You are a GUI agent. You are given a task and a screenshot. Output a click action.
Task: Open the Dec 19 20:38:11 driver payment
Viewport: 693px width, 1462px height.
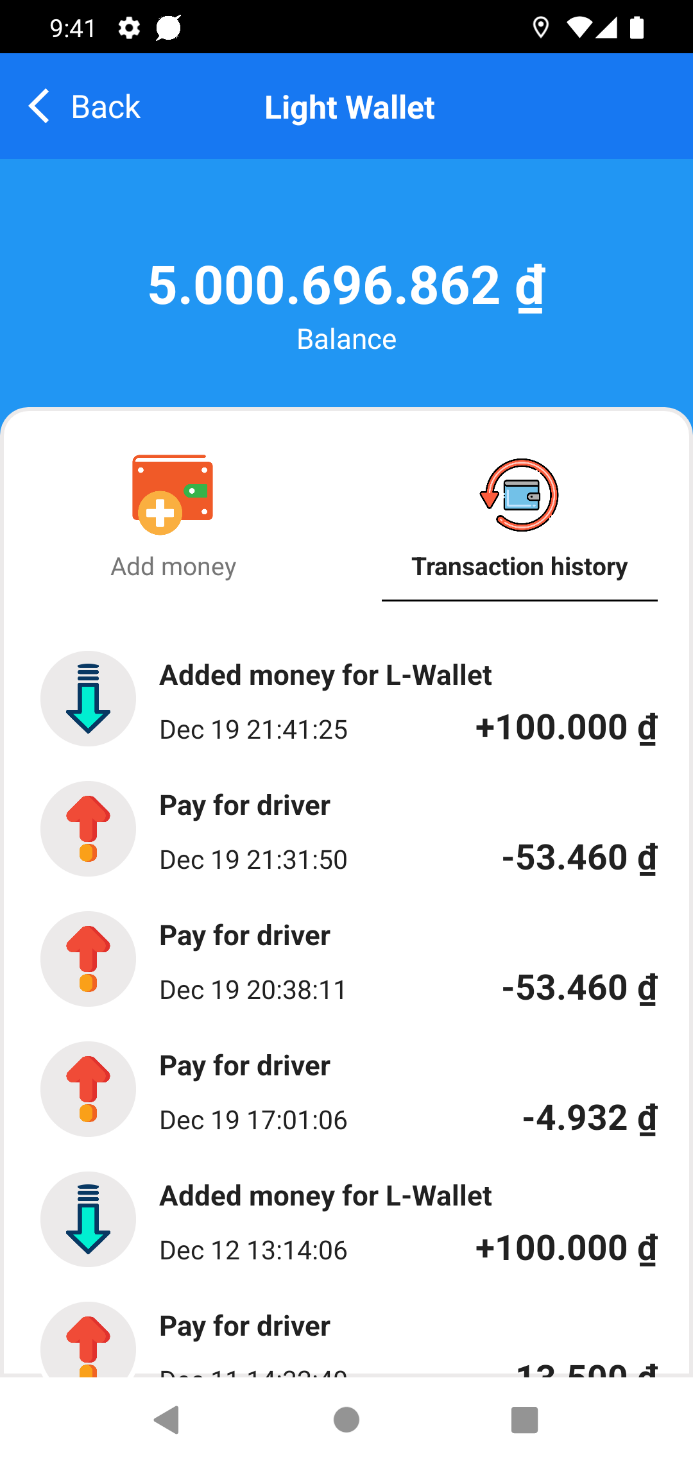347,961
